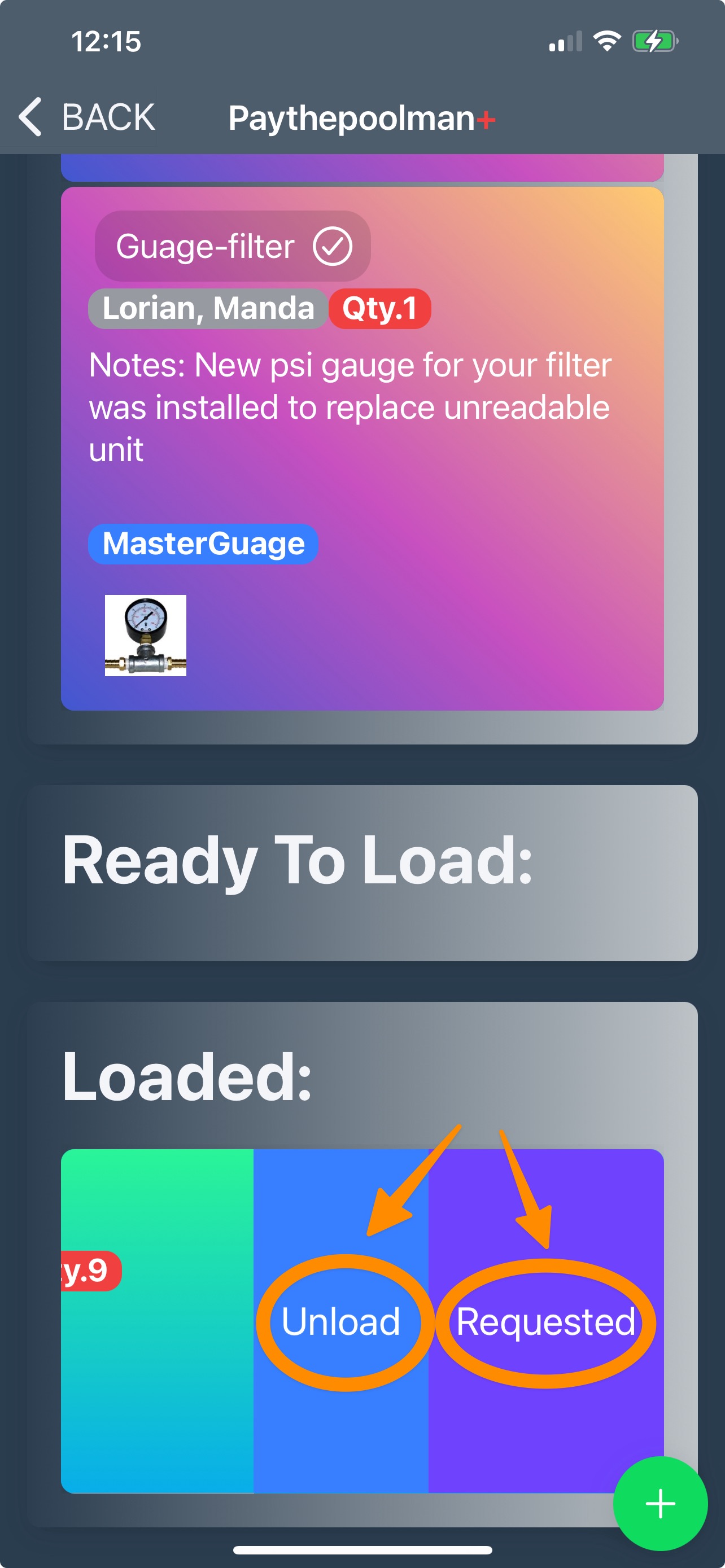The height and width of the screenshot is (1568, 725).
Task: Mark the loaded item as Requested
Action: 545,1321
